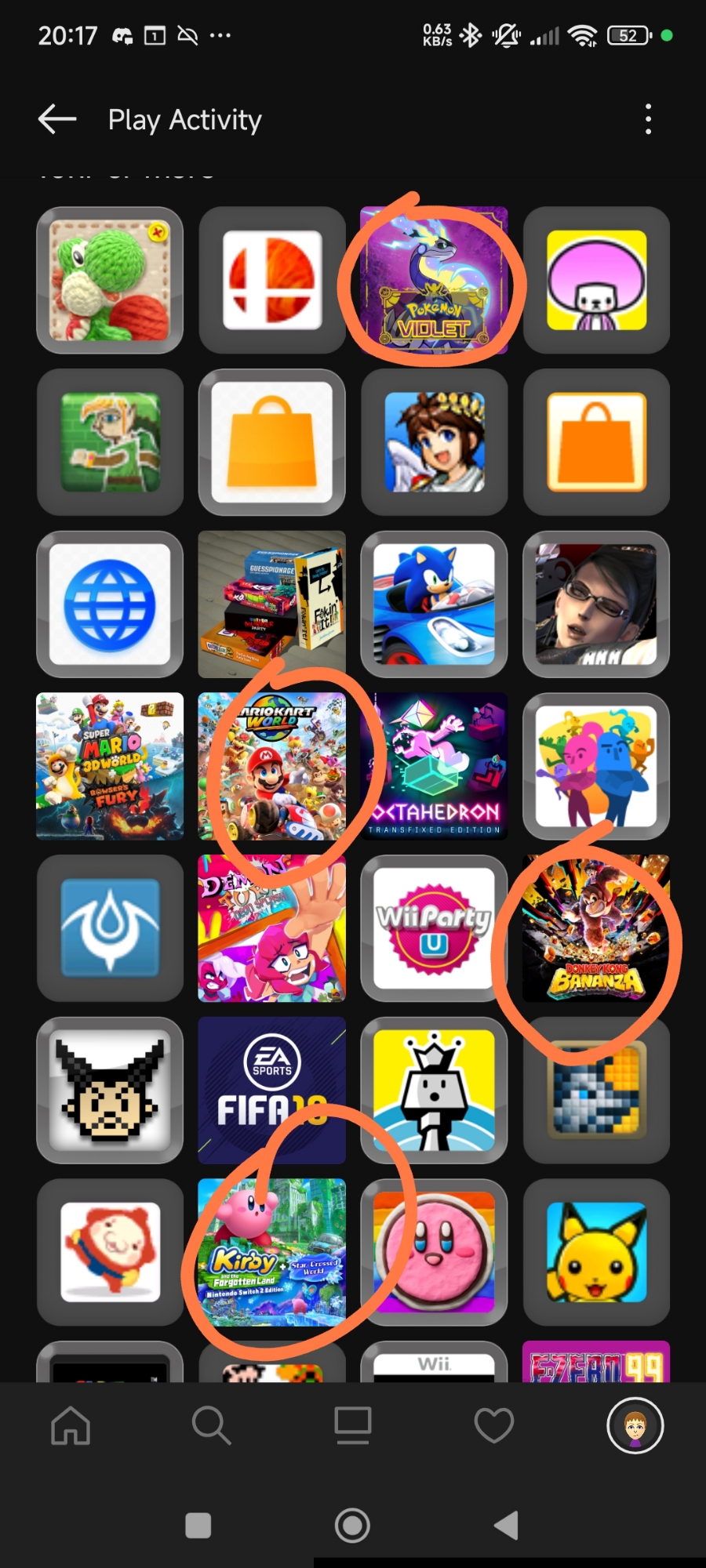Go back from Play Activity
The height and width of the screenshot is (1568, 706).
[x=57, y=119]
